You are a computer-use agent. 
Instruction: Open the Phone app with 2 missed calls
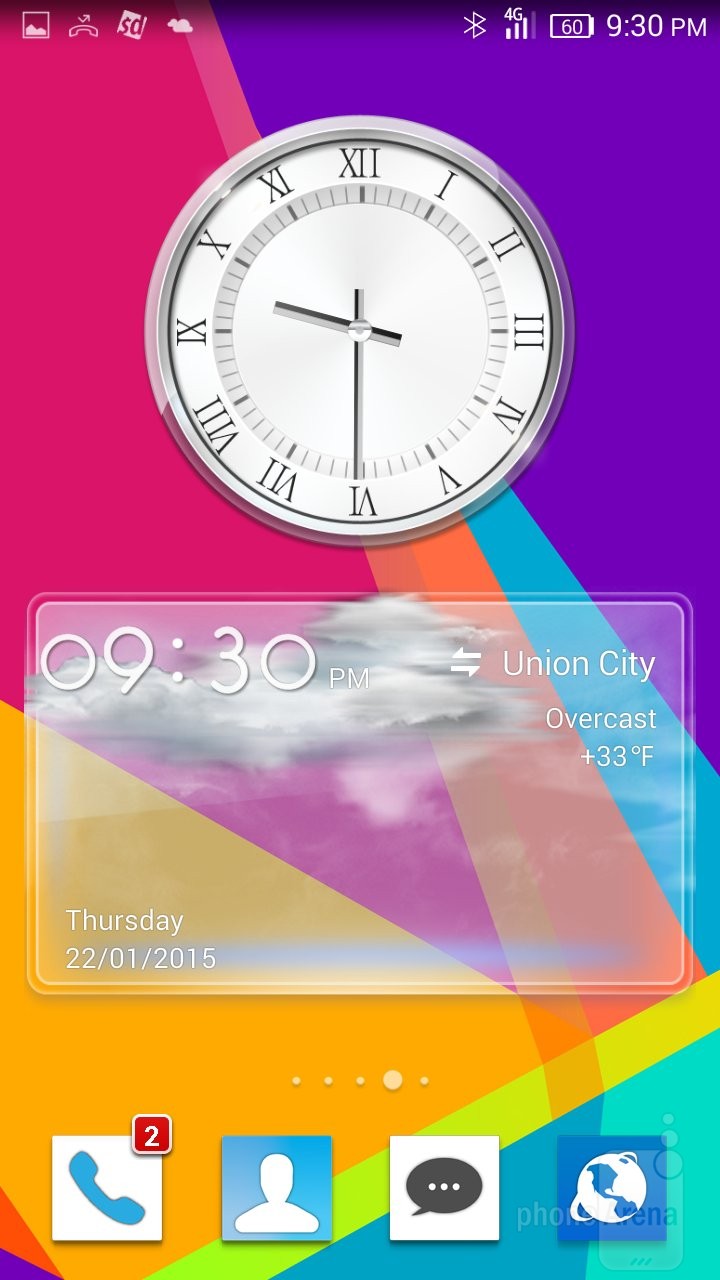point(107,1188)
